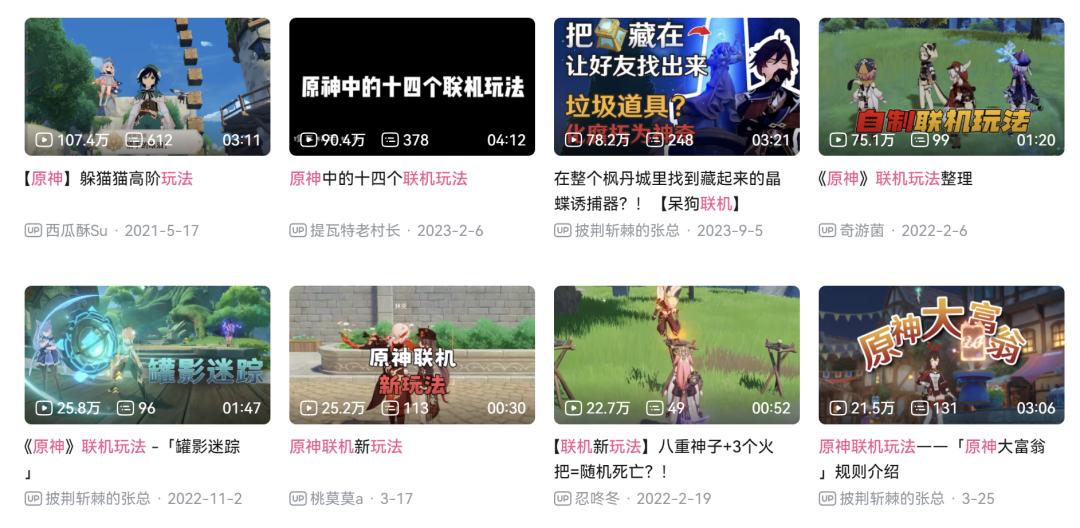Watch the 原神大富翁 规则介绍 video

941,355
